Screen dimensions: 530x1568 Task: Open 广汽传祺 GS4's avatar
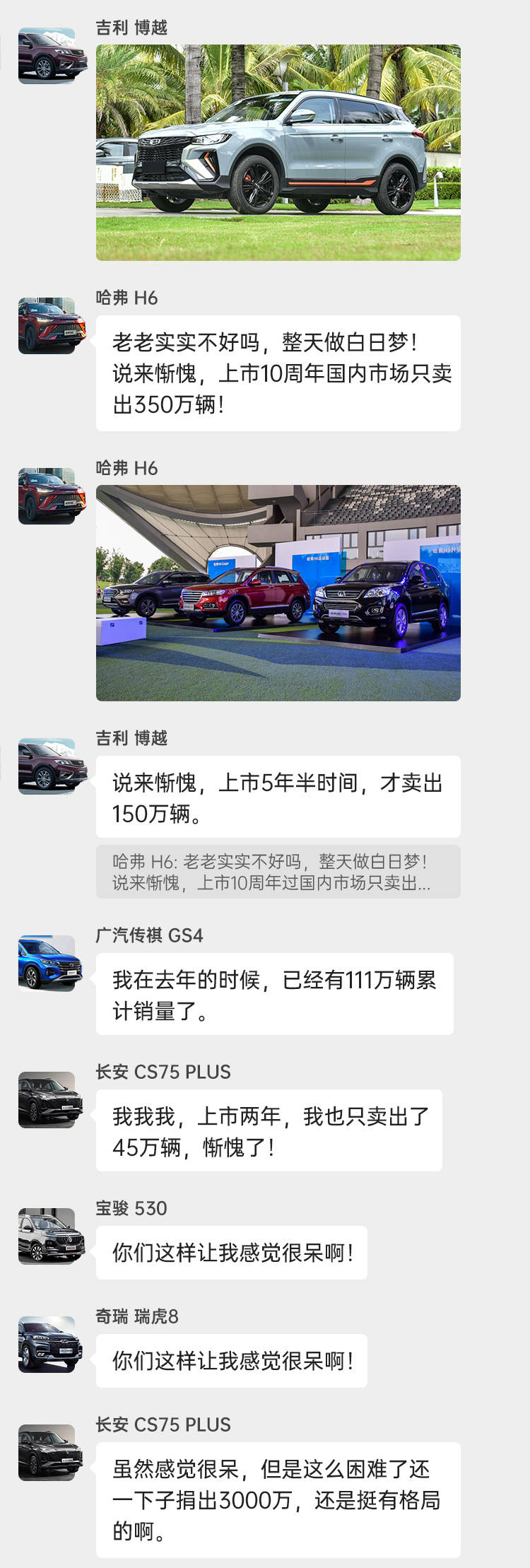(x=48, y=961)
